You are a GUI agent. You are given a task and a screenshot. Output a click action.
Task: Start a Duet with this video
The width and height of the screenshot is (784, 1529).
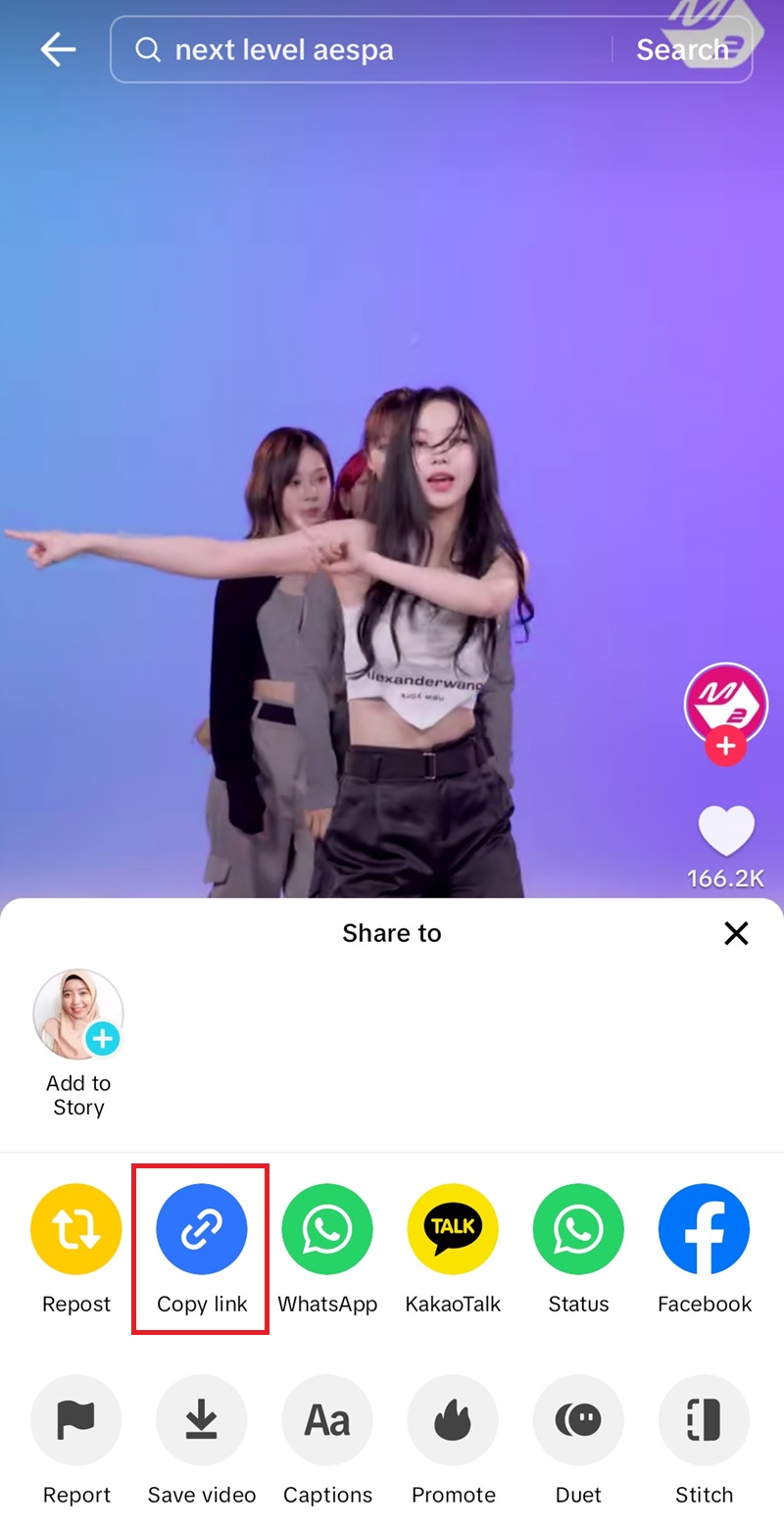click(578, 1420)
